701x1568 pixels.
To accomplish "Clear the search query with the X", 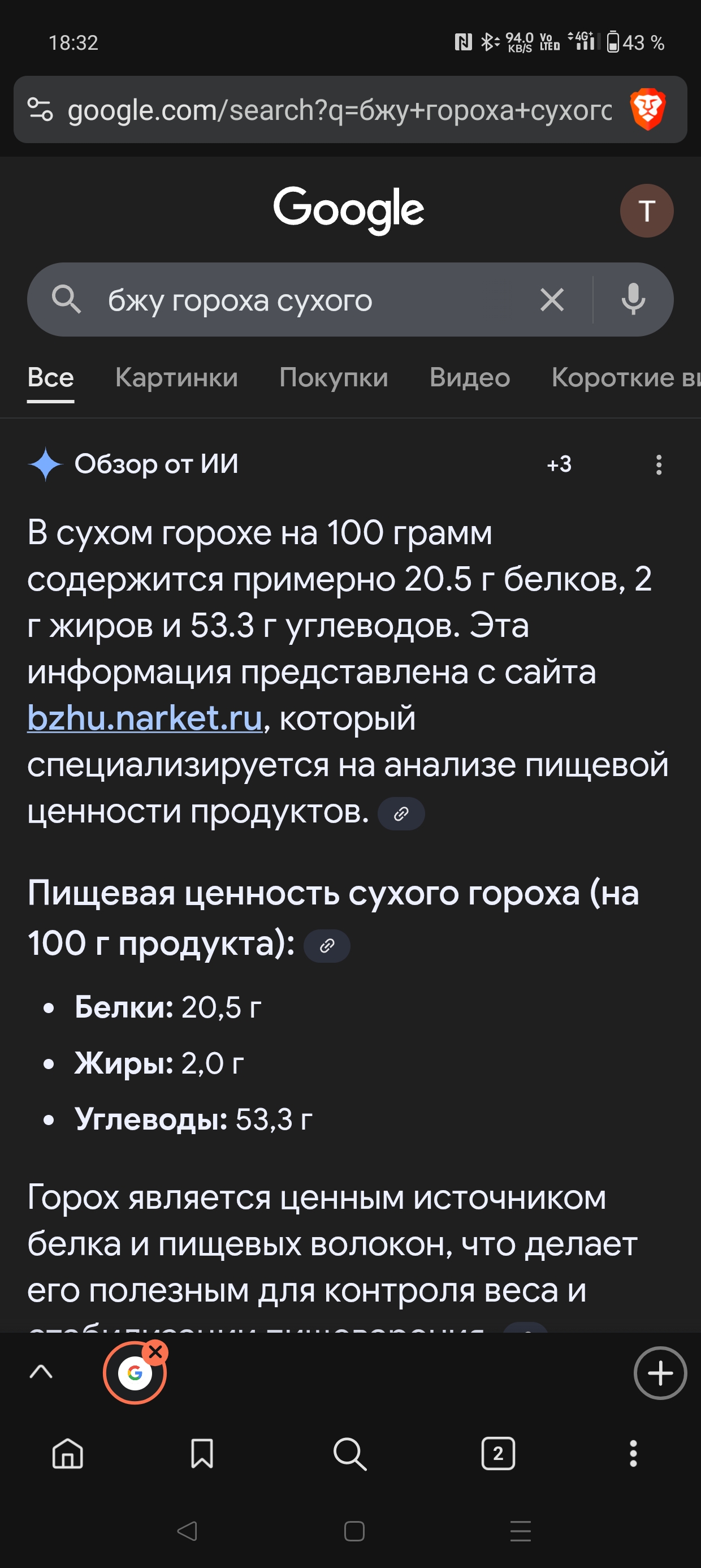I will 552,300.
